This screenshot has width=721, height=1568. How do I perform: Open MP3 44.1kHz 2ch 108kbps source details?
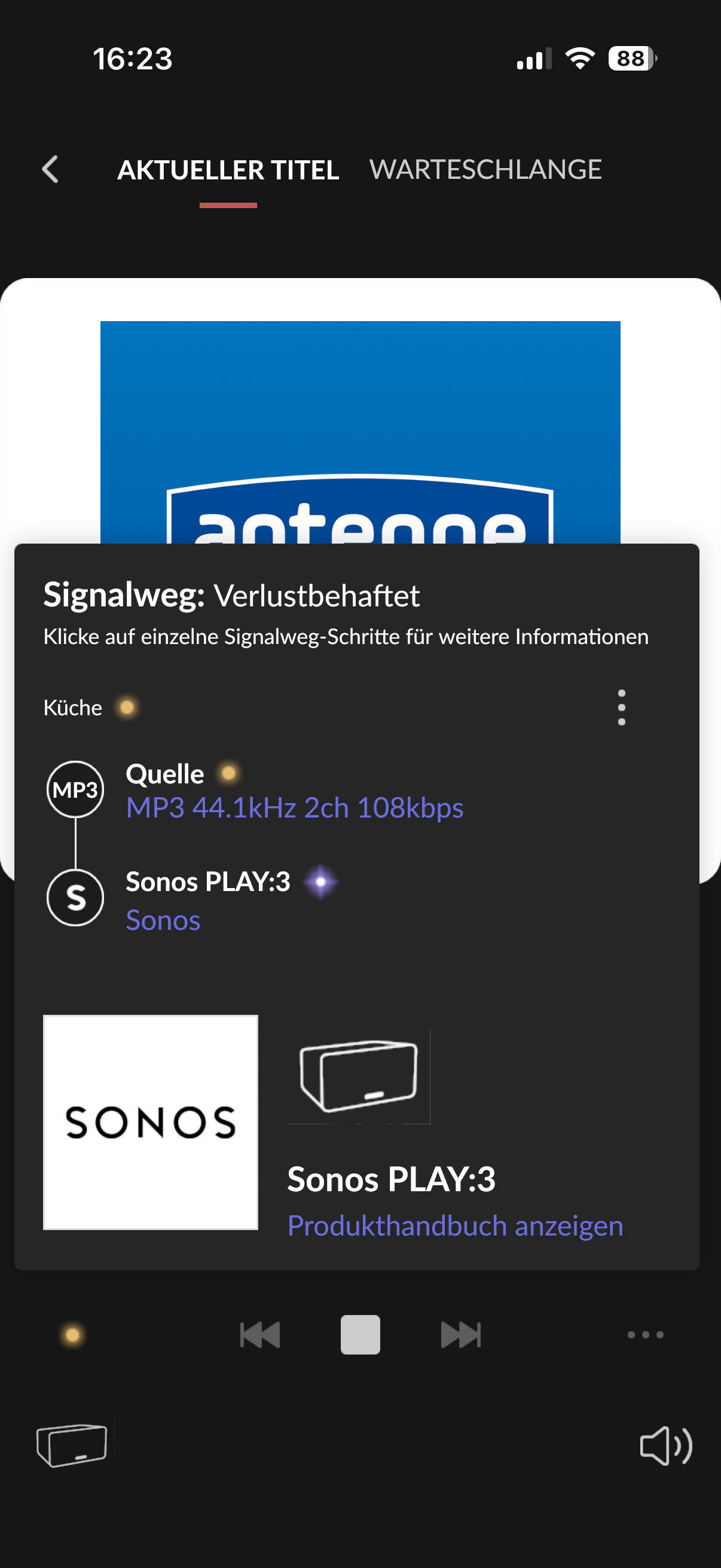pyautogui.click(x=295, y=808)
